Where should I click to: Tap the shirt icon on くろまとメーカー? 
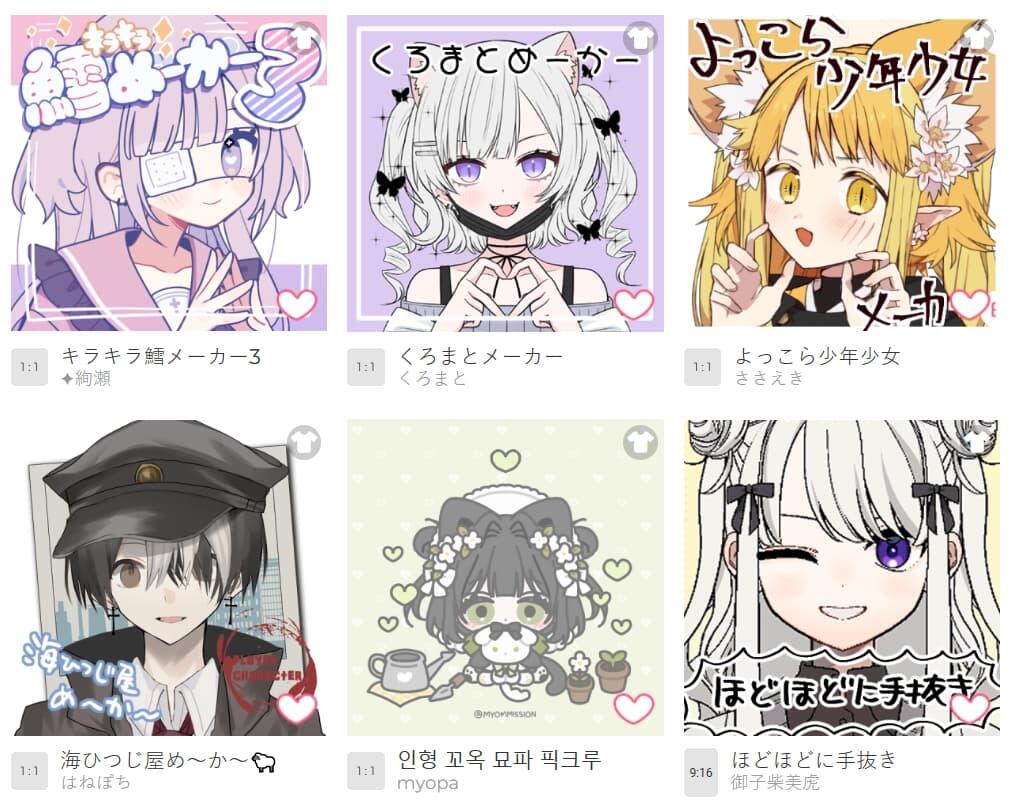pos(640,38)
